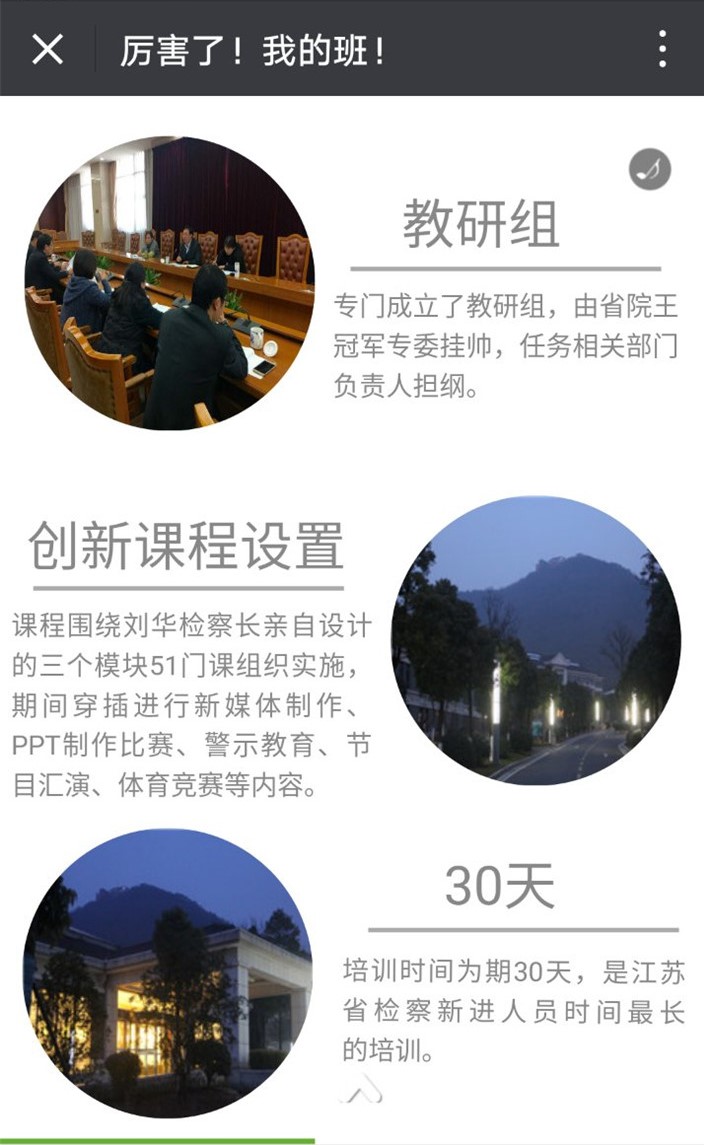Toggle the background music icon
The image size is (704, 1145).
[x=650, y=169]
